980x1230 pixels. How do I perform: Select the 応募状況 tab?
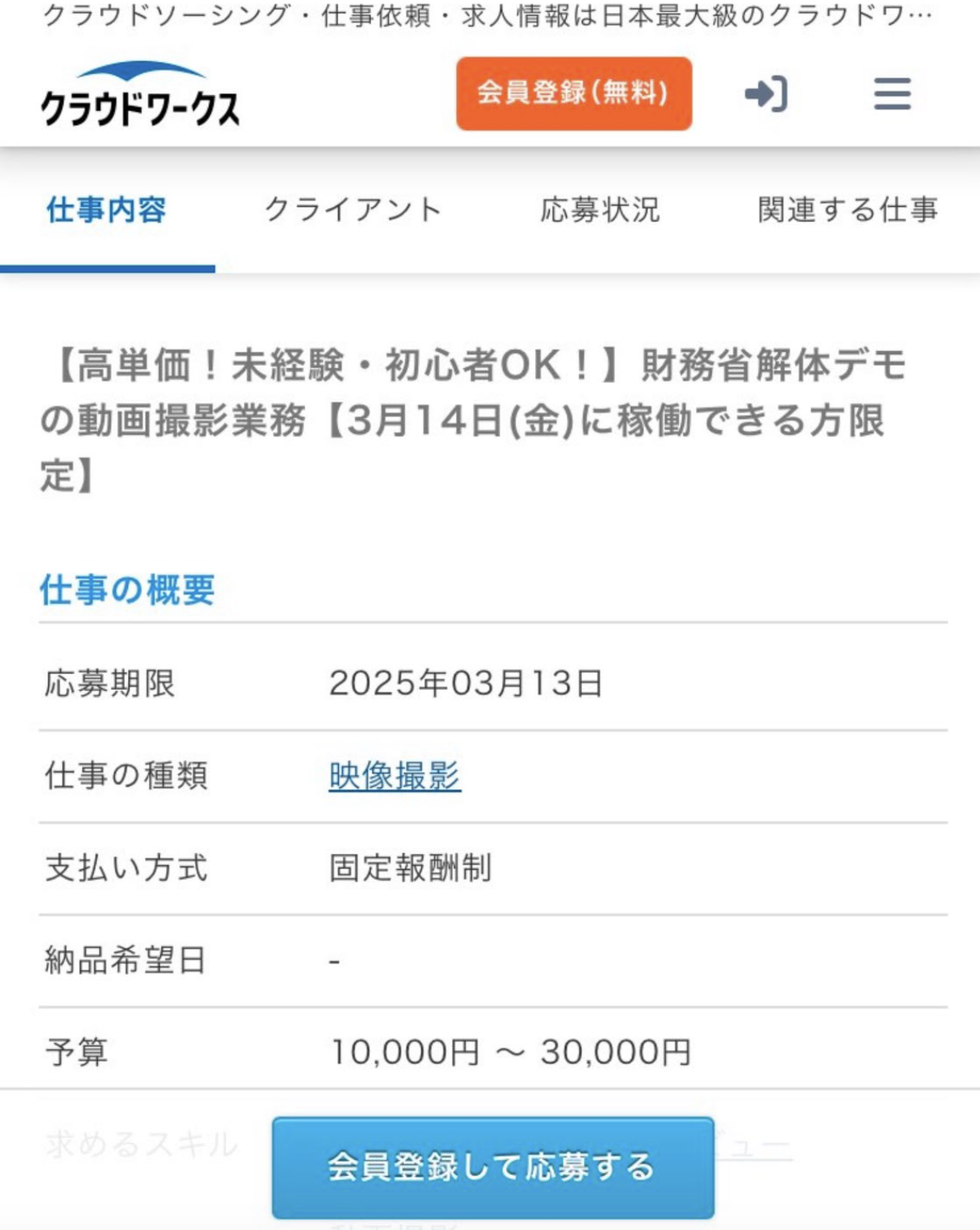point(600,210)
